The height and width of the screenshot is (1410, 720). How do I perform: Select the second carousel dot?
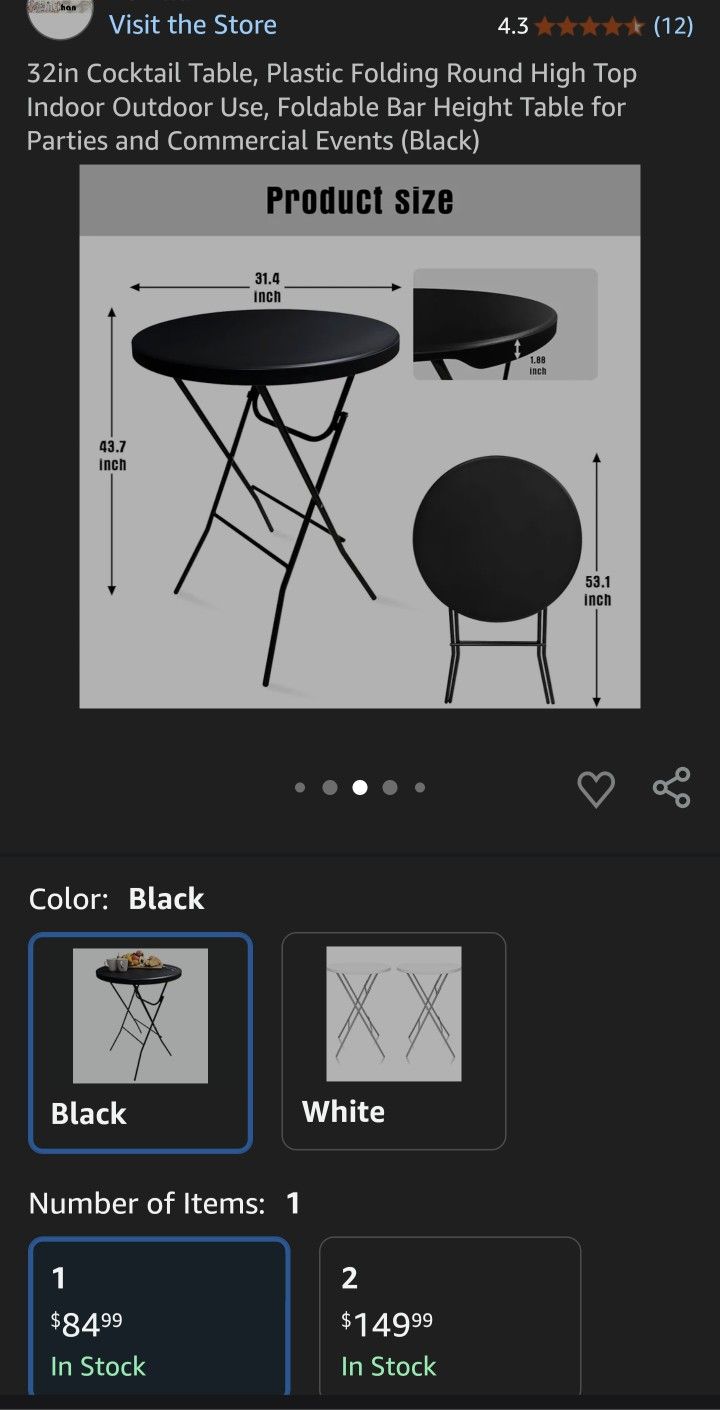329,787
